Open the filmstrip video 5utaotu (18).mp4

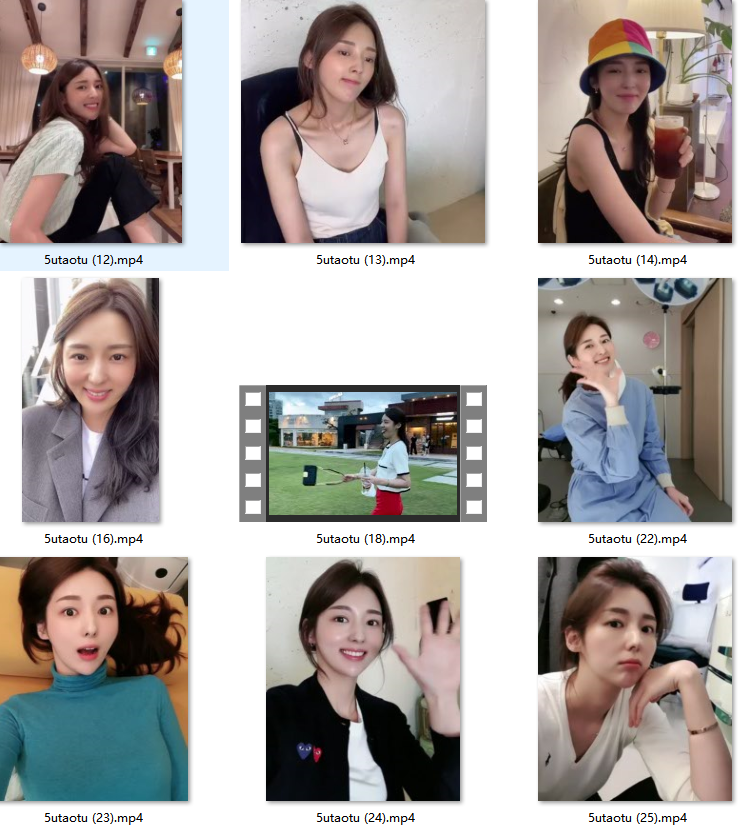click(363, 453)
